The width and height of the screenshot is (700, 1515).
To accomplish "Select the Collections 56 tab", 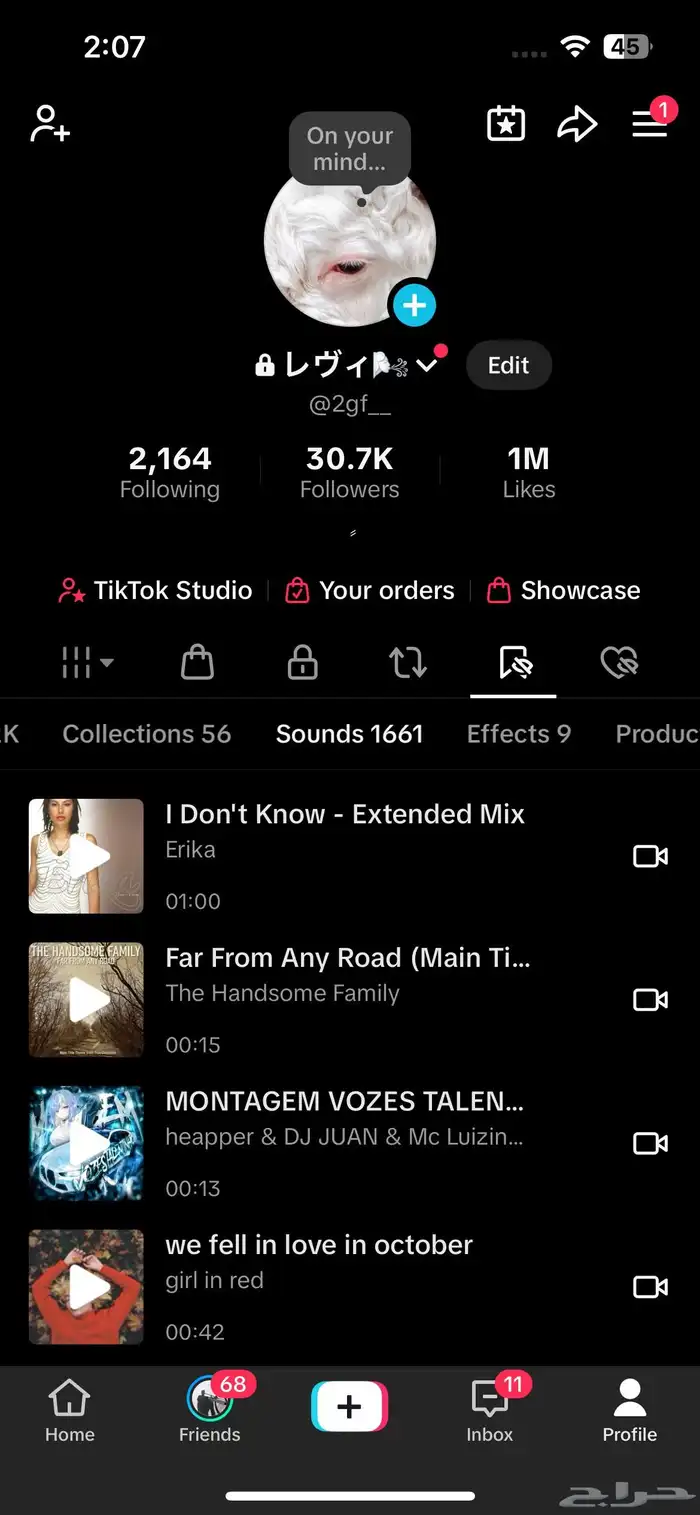I will point(146,734).
